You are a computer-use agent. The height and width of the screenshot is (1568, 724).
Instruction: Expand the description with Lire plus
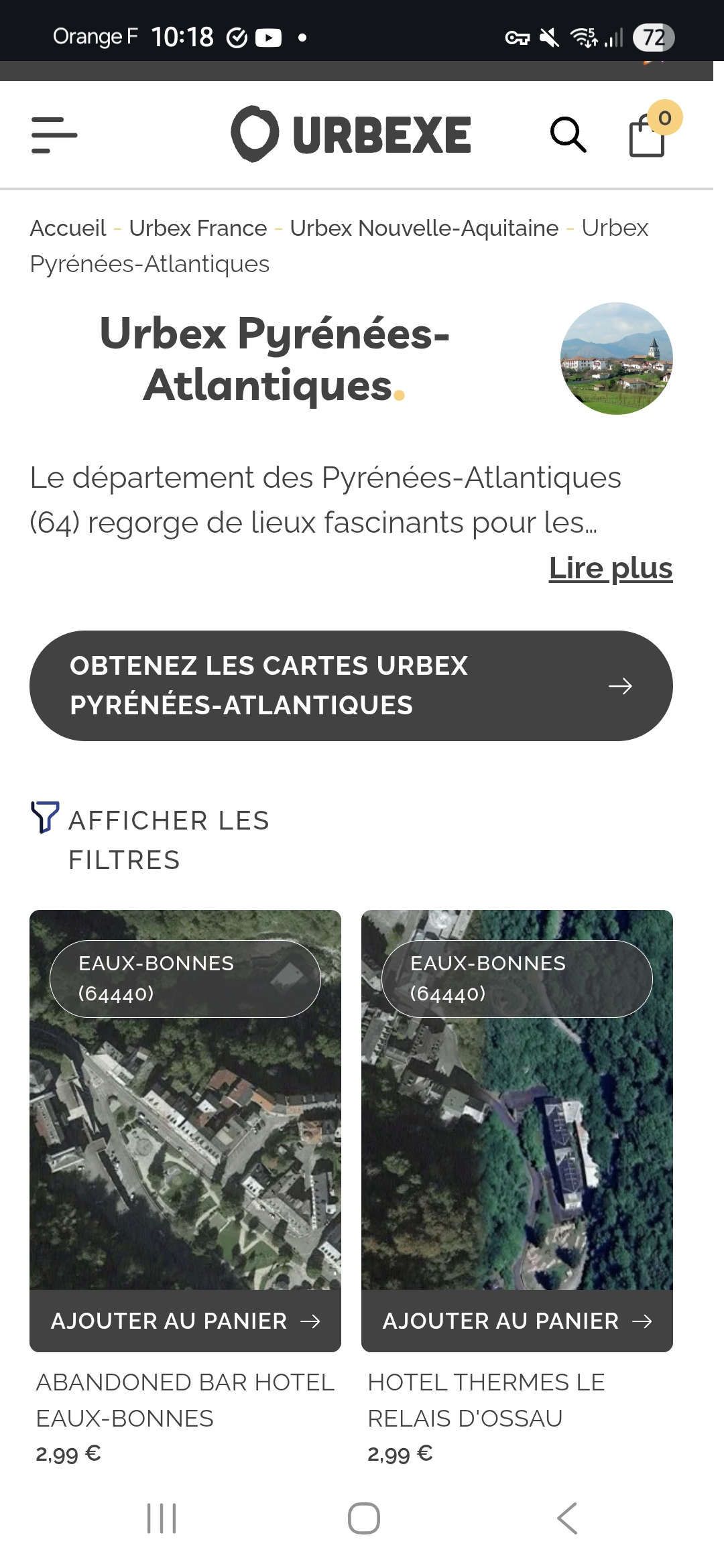pos(610,568)
